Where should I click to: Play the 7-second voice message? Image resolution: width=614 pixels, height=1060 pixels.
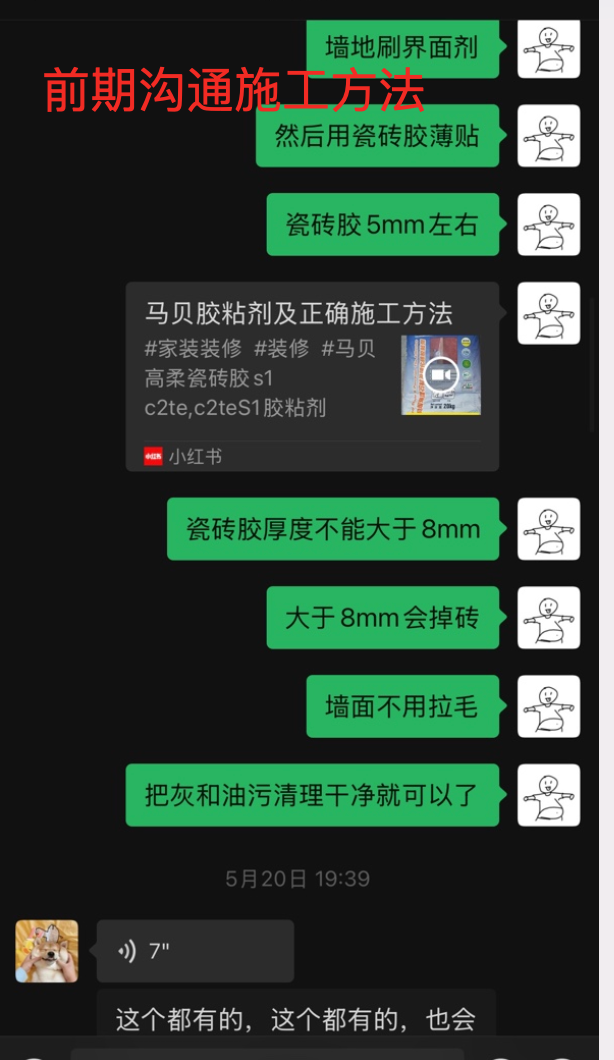click(x=195, y=951)
